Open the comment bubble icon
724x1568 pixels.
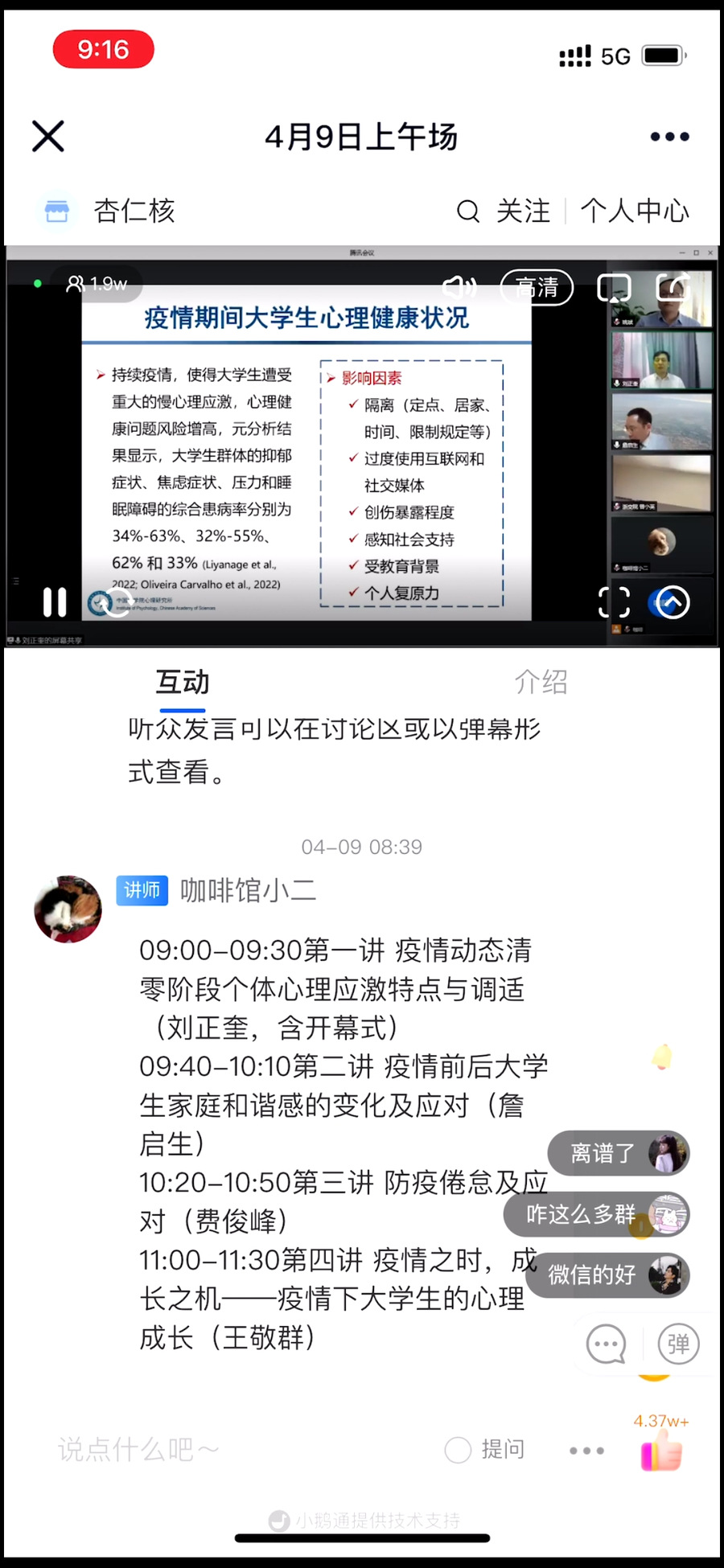pyautogui.click(x=606, y=1344)
